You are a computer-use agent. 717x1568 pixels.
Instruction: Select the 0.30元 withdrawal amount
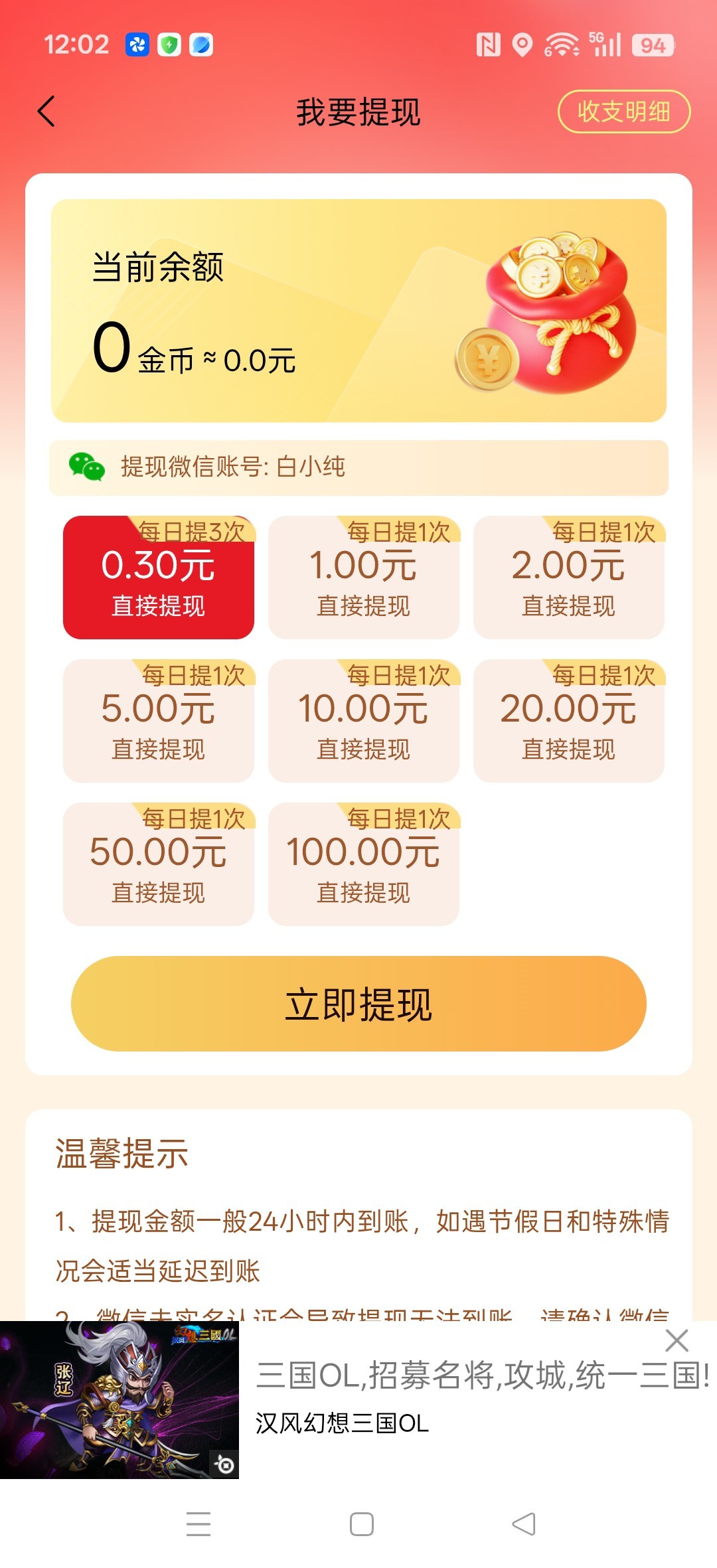pos(159,578)
